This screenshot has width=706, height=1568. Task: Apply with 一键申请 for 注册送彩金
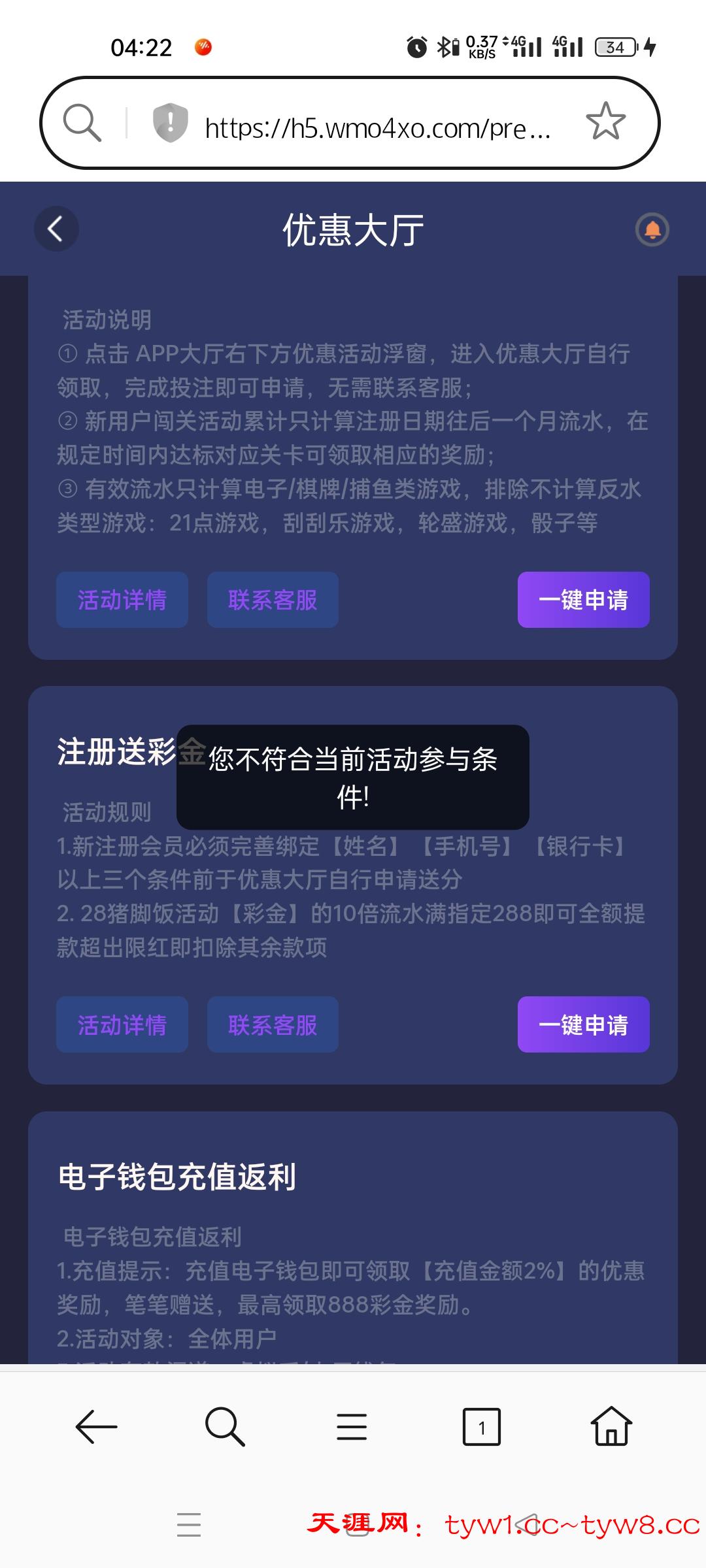tap(583, 1024)
